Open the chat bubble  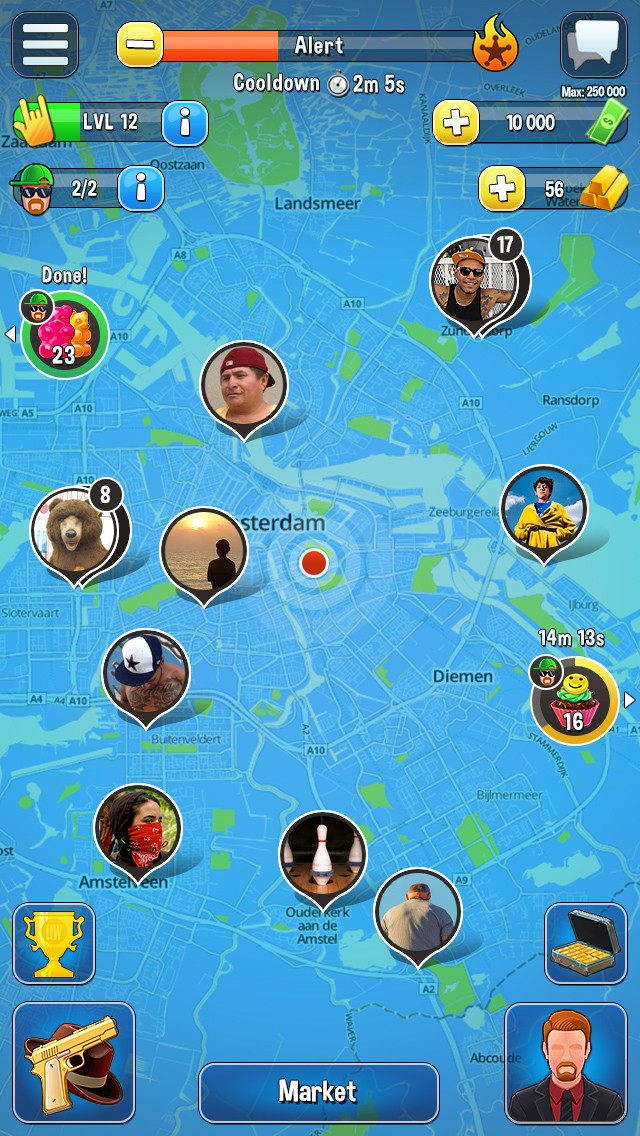[x=594, y=45]
